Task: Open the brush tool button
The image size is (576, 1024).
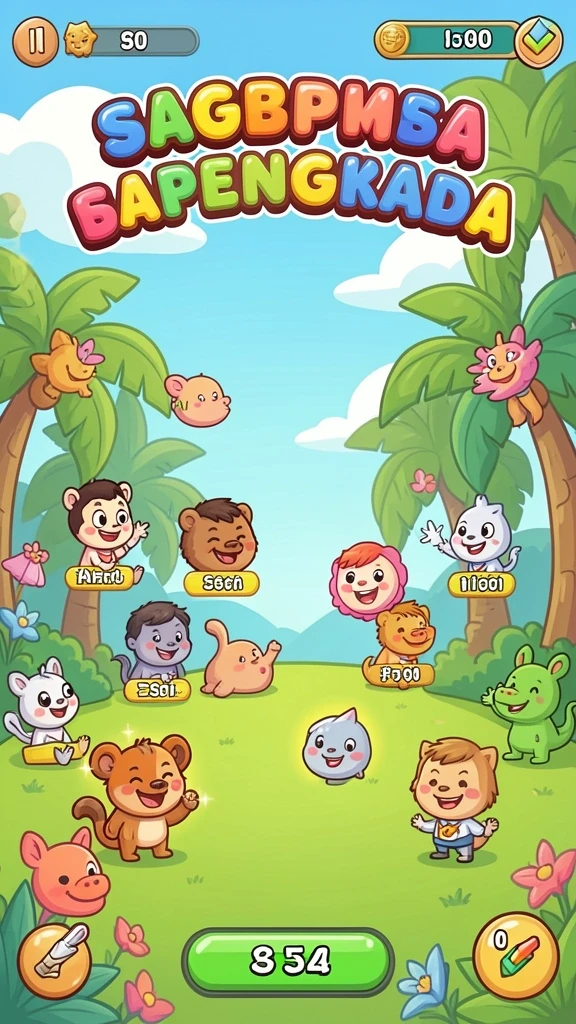Action: [54, 960]
